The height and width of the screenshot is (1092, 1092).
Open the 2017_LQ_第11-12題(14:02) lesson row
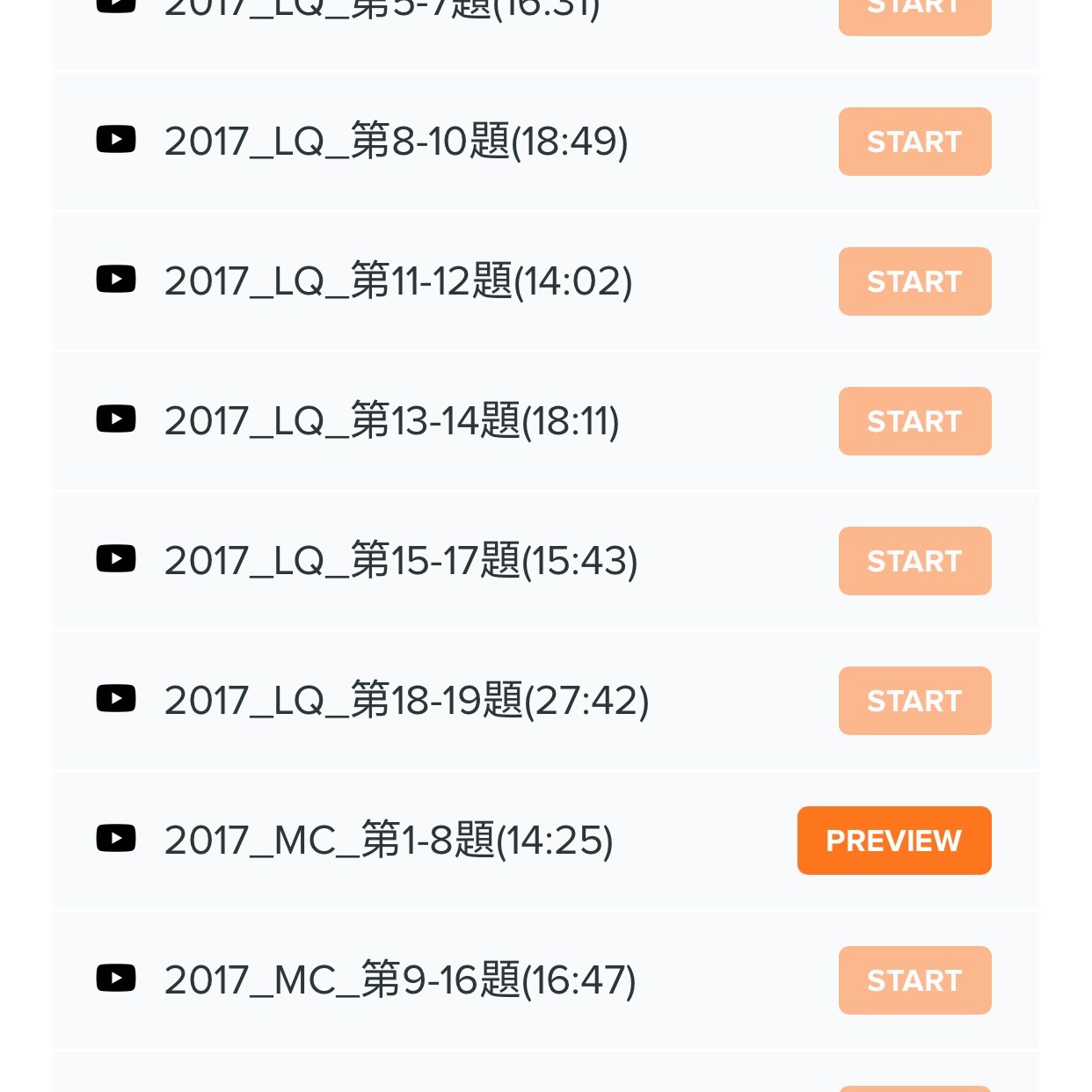[397, 281]
